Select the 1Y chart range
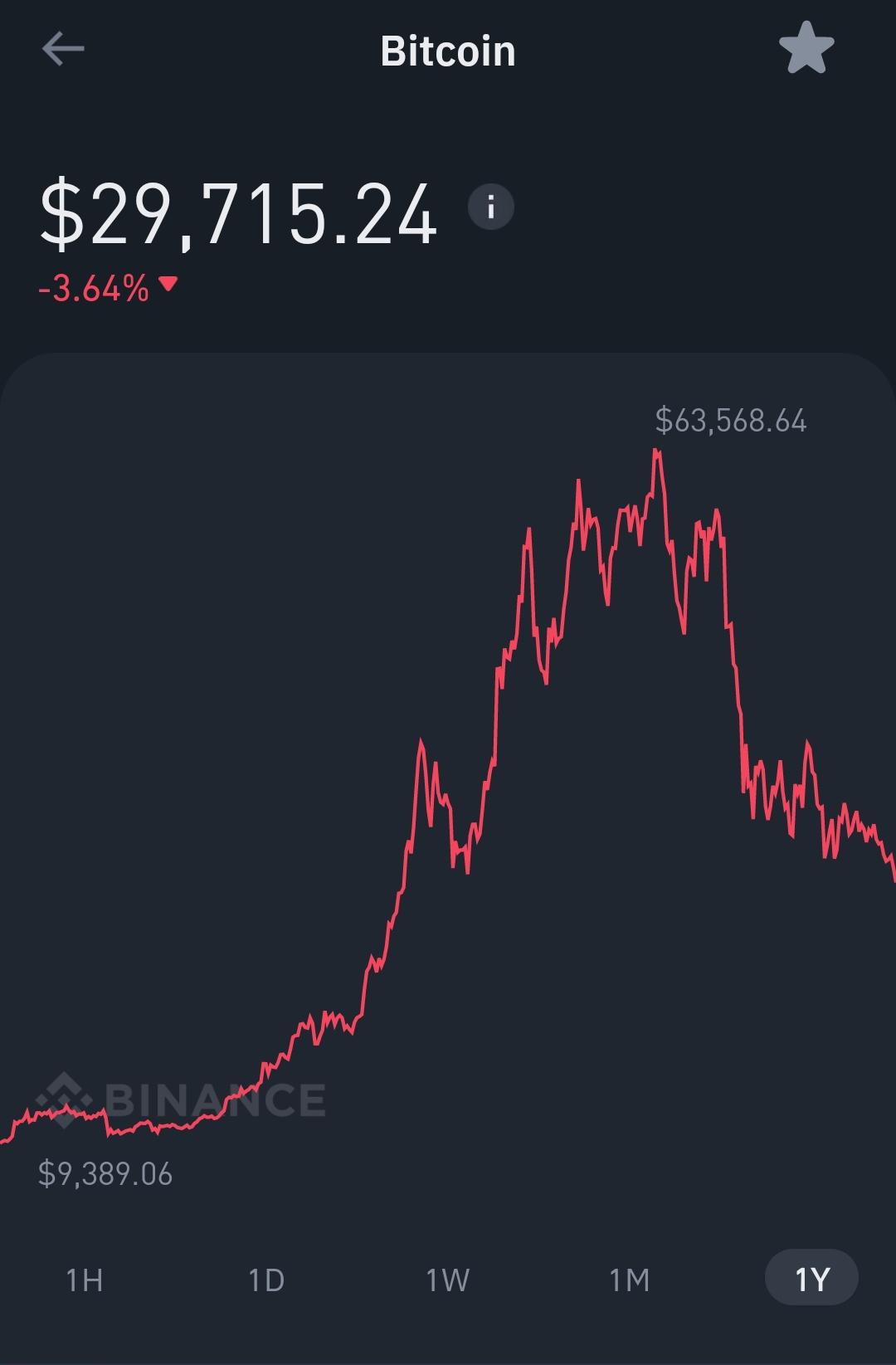 [x=811, y=1278]
